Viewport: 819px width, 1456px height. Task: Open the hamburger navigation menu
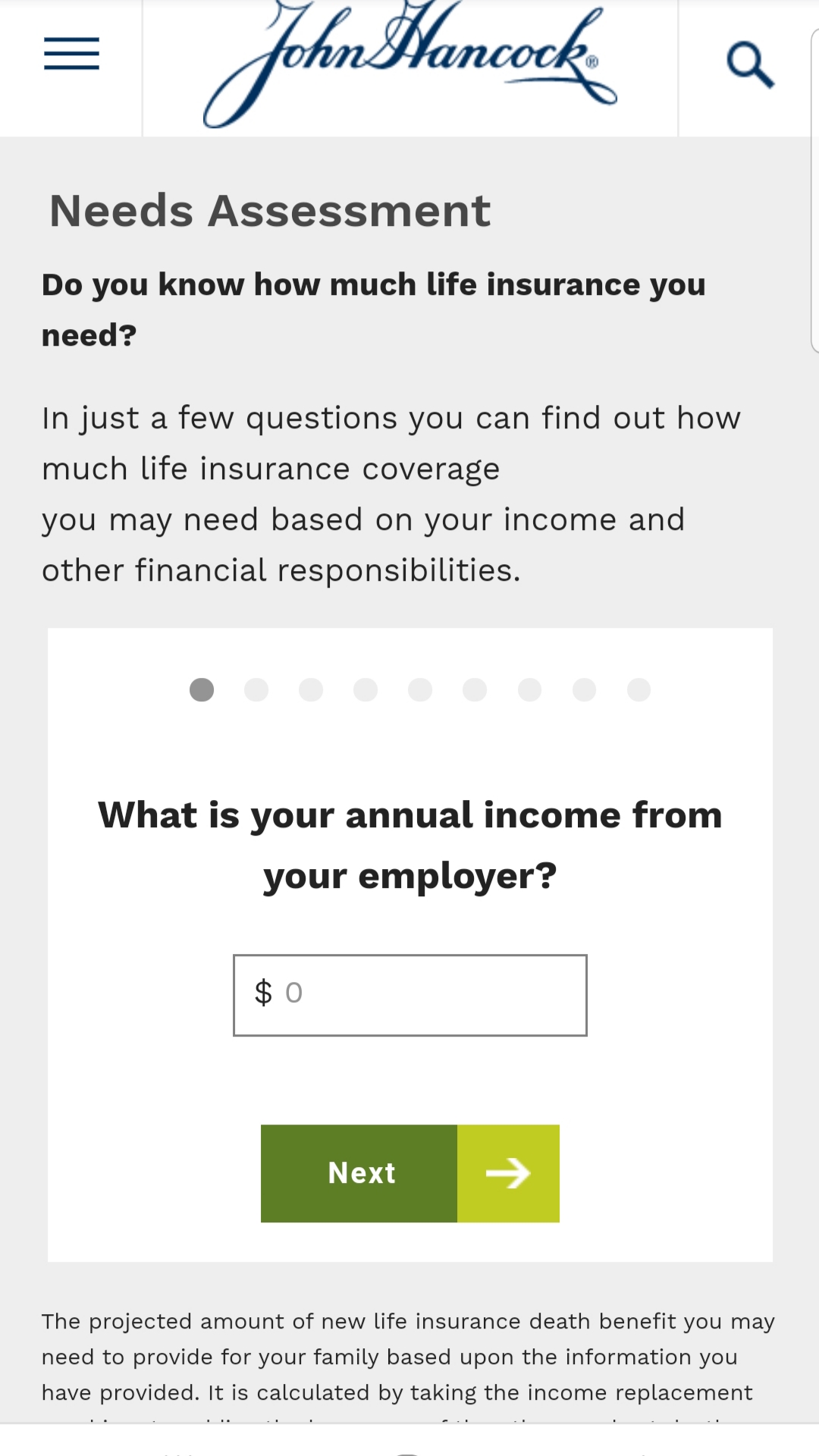pos(71,55)
